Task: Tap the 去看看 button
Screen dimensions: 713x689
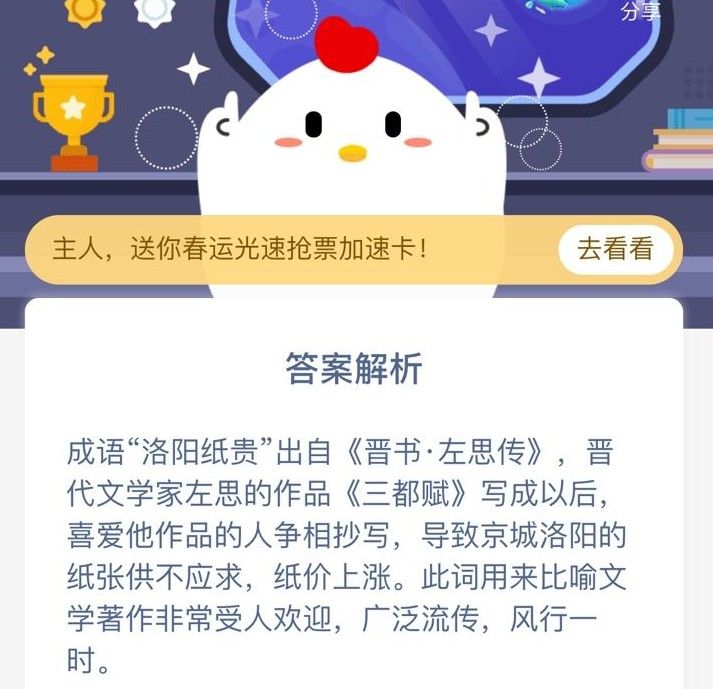Action: point(615,249)
